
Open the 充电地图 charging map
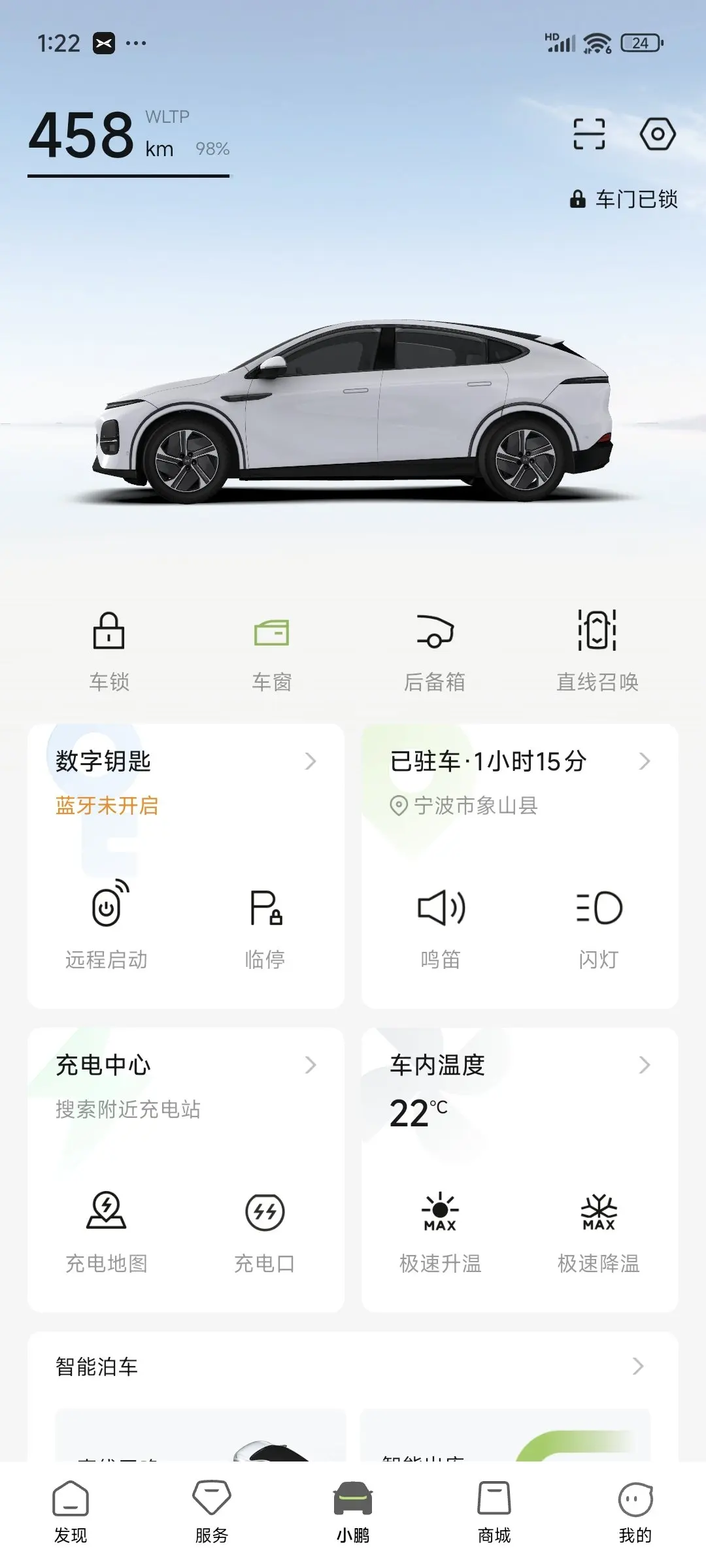point(107,1228)
